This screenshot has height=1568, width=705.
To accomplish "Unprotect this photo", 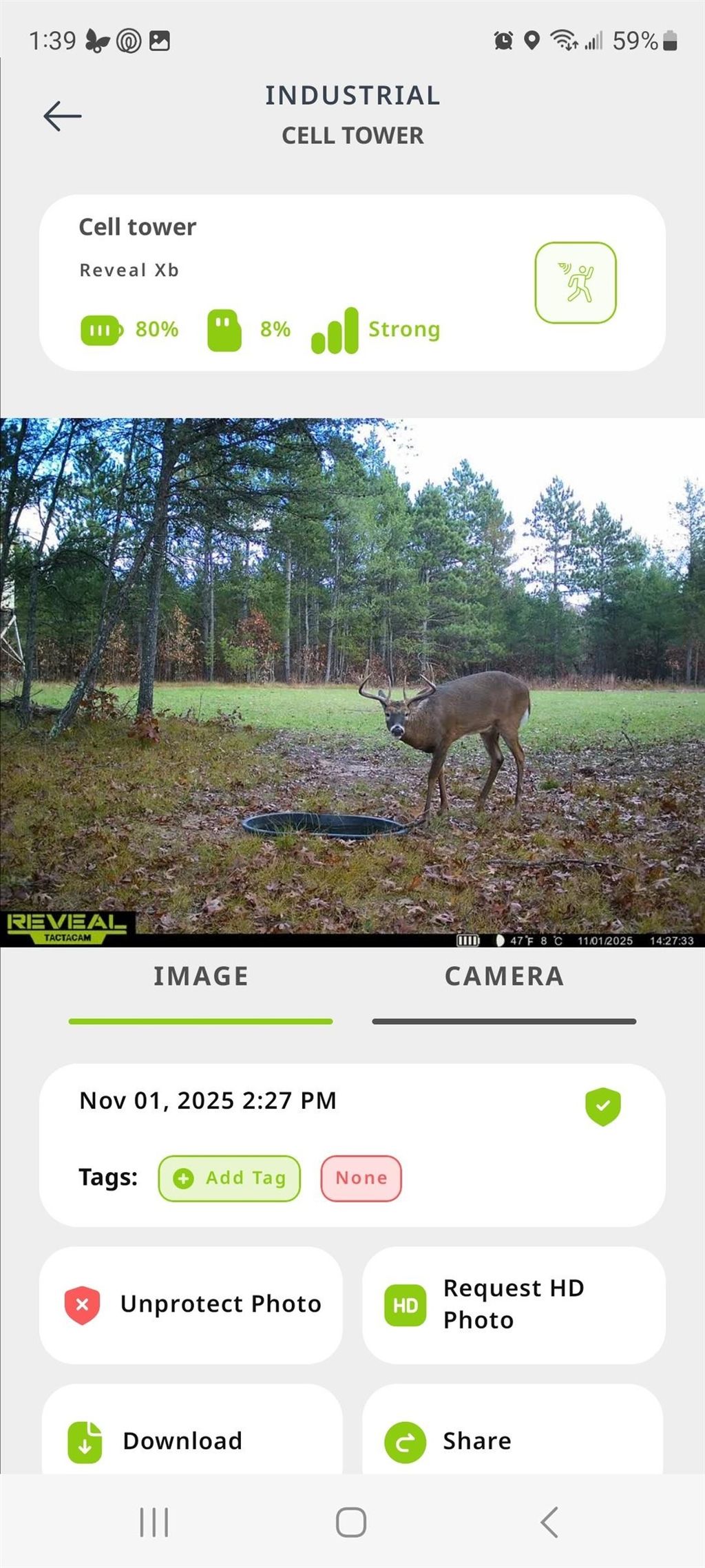I will click(191, 1304).
